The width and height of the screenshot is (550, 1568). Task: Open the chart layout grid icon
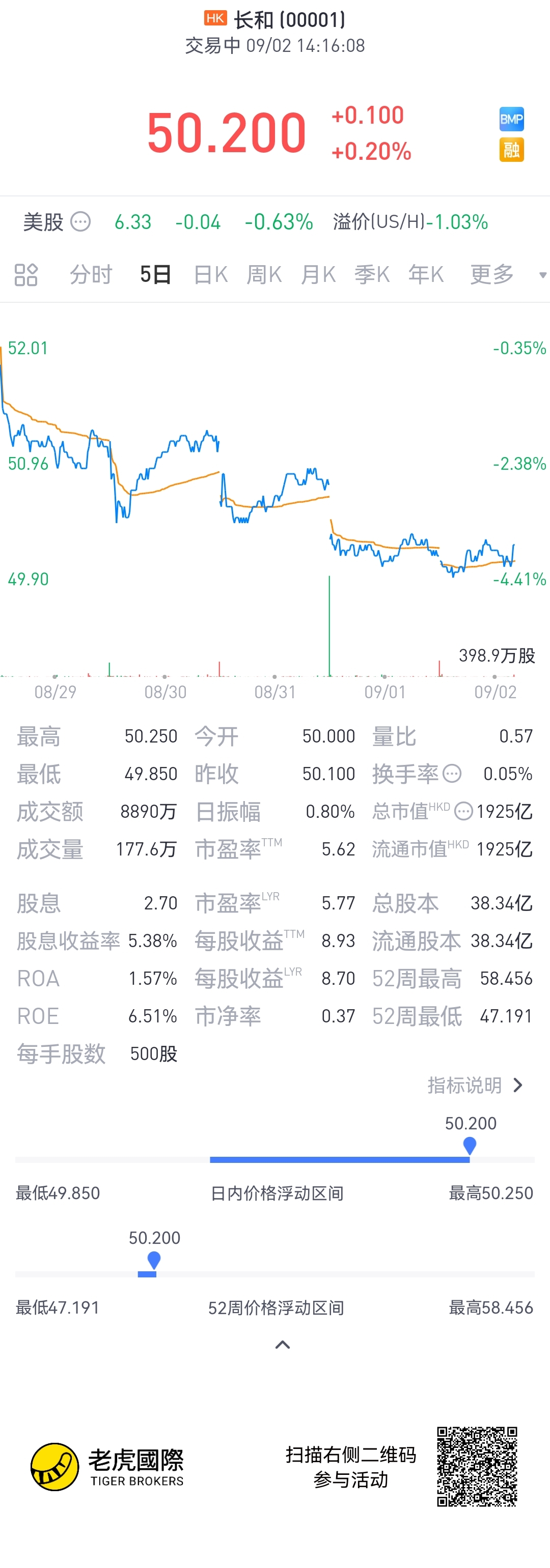tap(26, 274)
